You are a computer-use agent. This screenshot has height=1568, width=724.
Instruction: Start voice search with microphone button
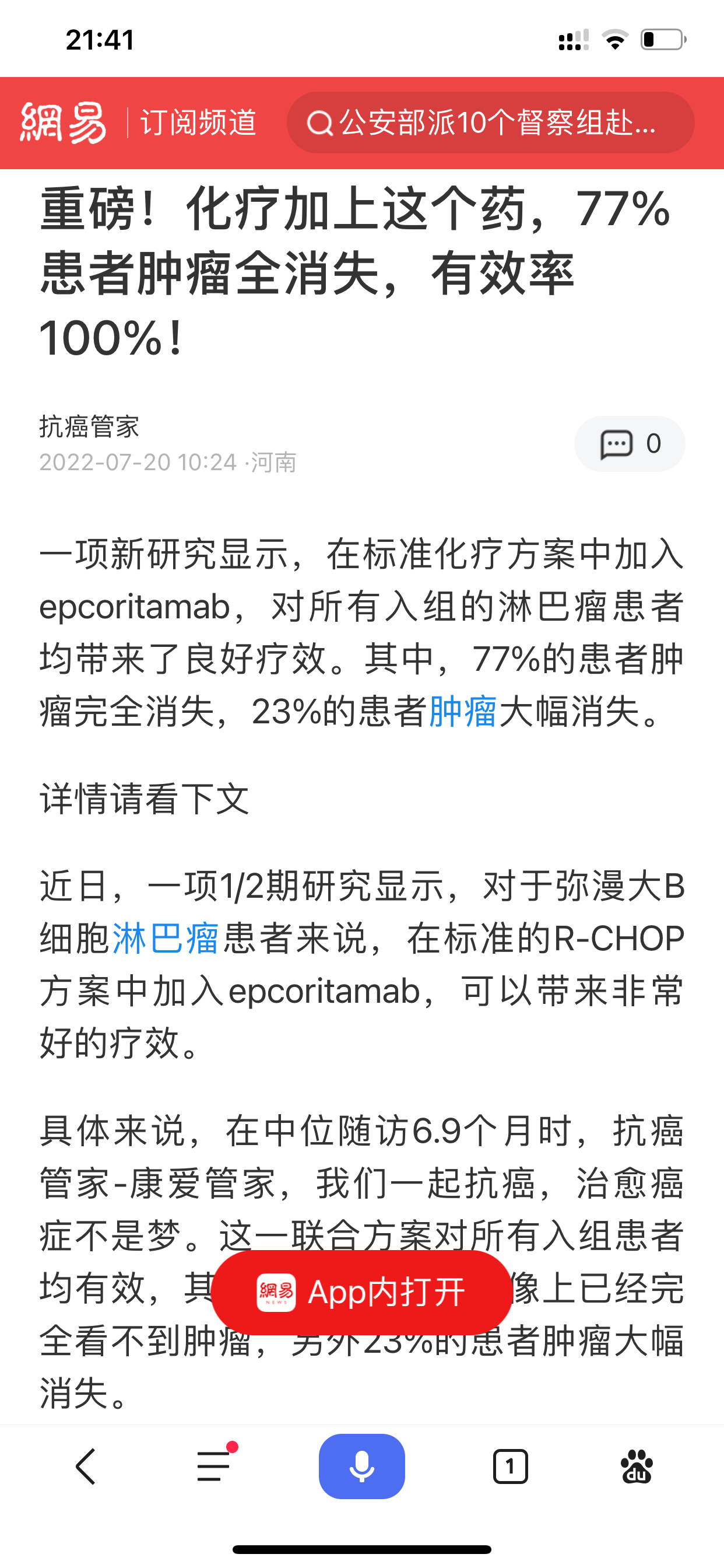tap(361, 1466)
